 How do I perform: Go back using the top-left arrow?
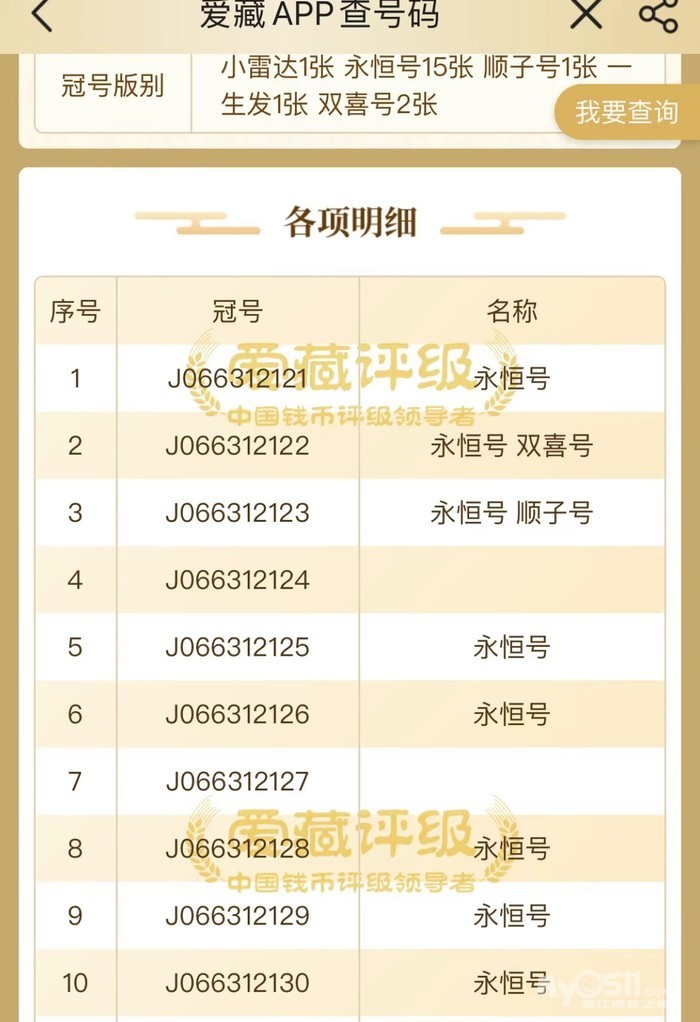pyautogui.click(x=41, y=16)
